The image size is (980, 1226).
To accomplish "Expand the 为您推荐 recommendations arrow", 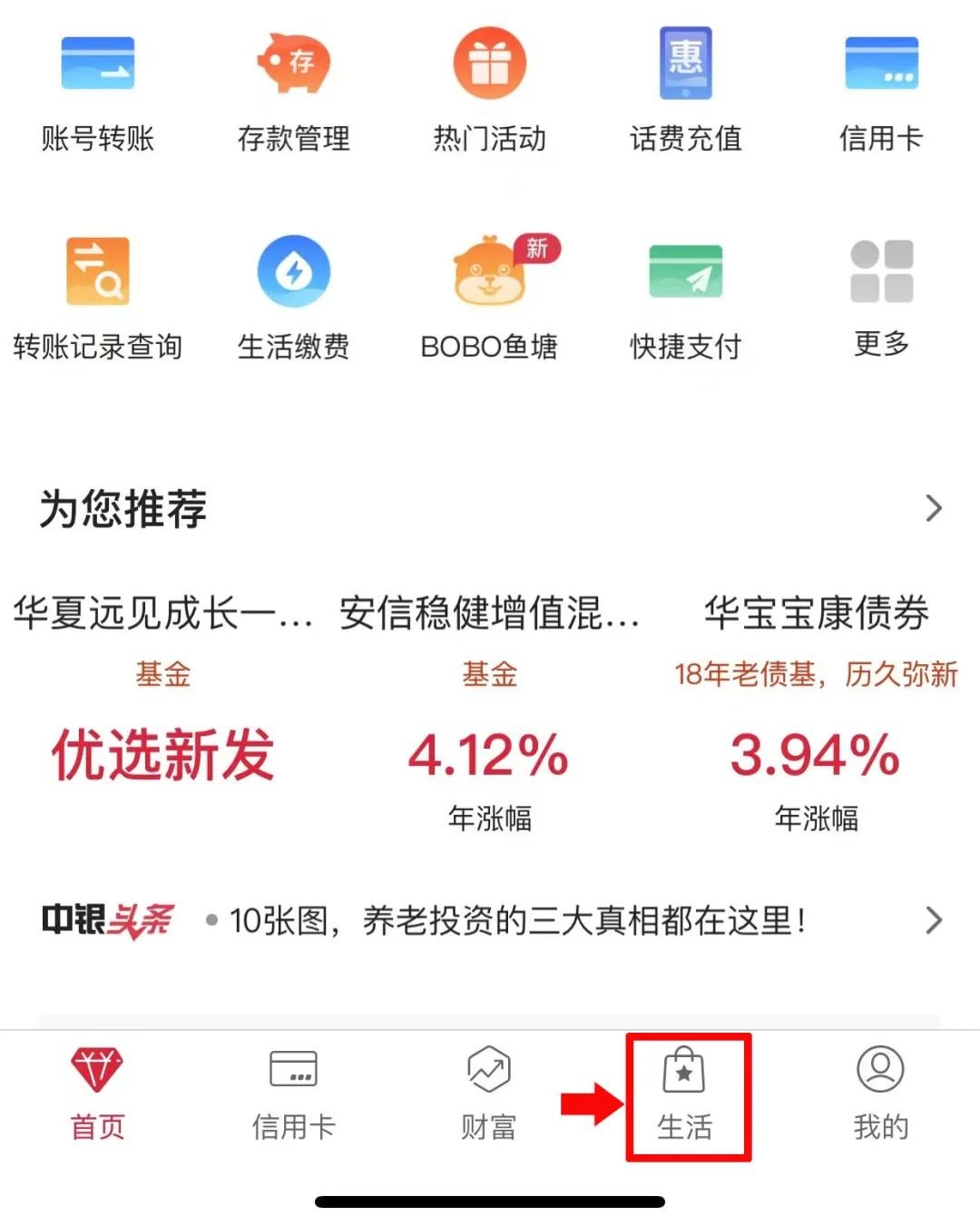I will pos(934,508).
